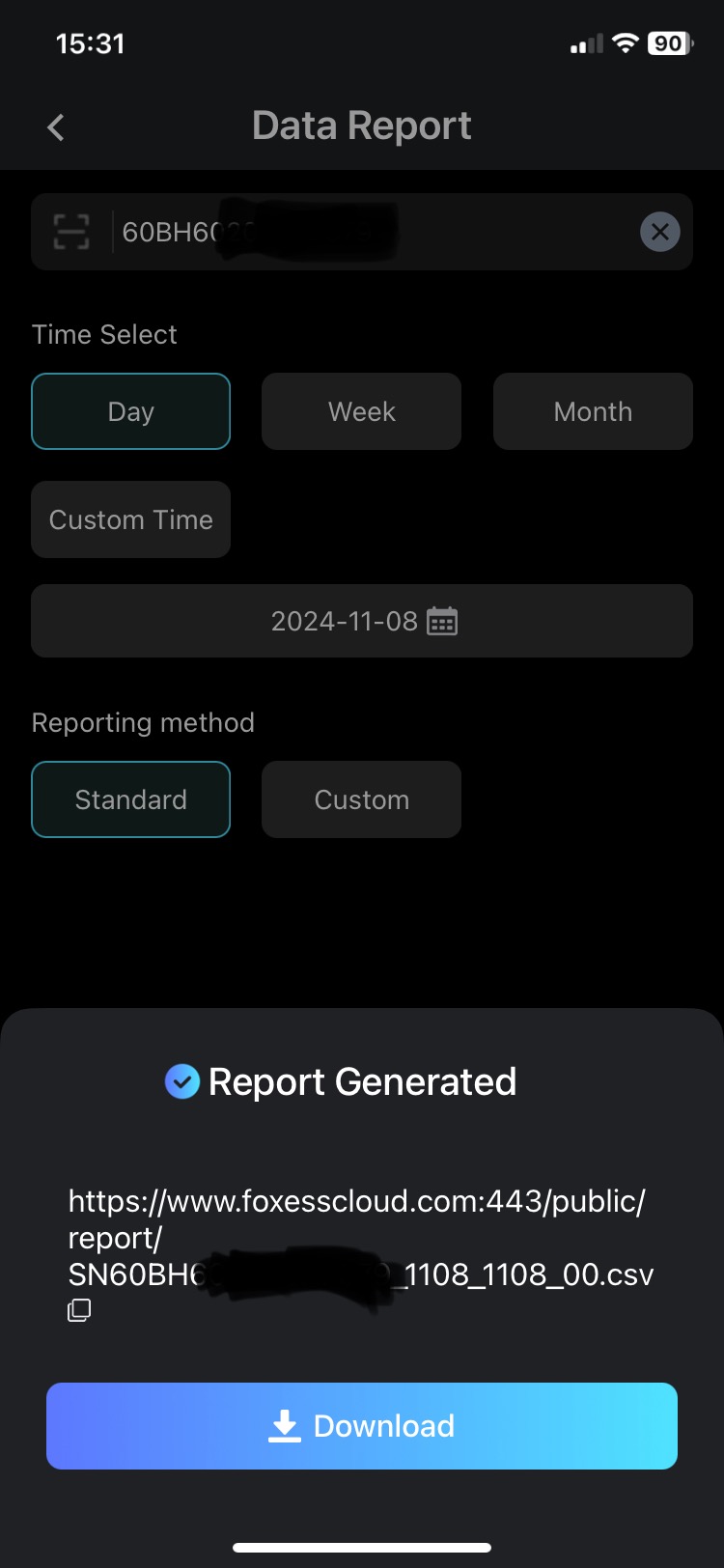The width and height of the screenshot is (724, 1568).
Task: Tap the scan icon in serial field
Action: [x=71, y=233]
